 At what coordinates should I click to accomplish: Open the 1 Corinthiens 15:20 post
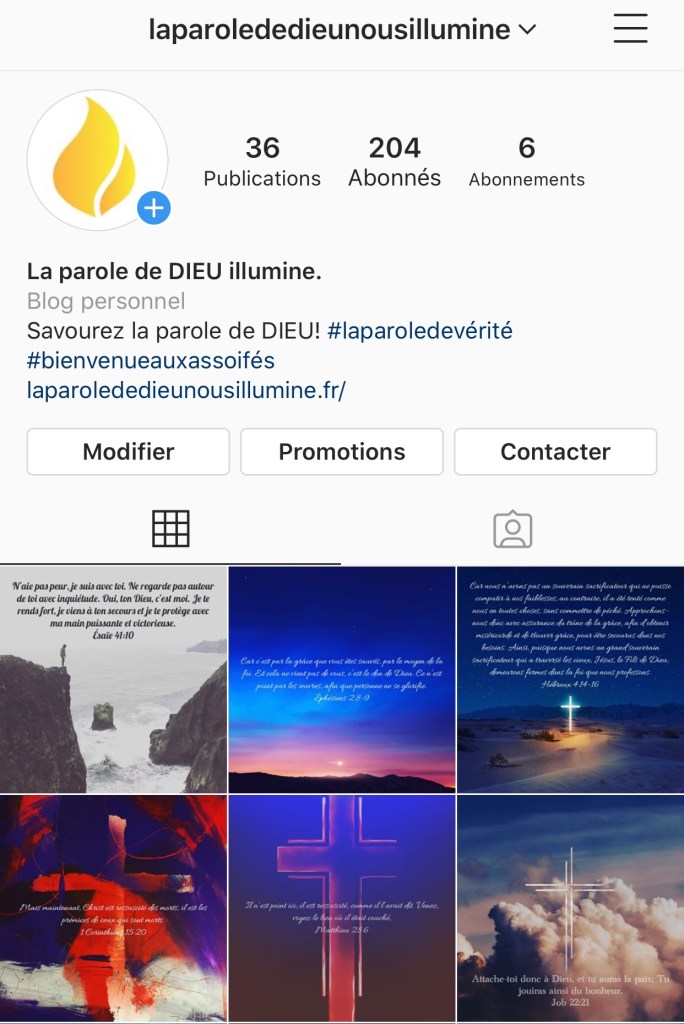click(x=113, y=908)
